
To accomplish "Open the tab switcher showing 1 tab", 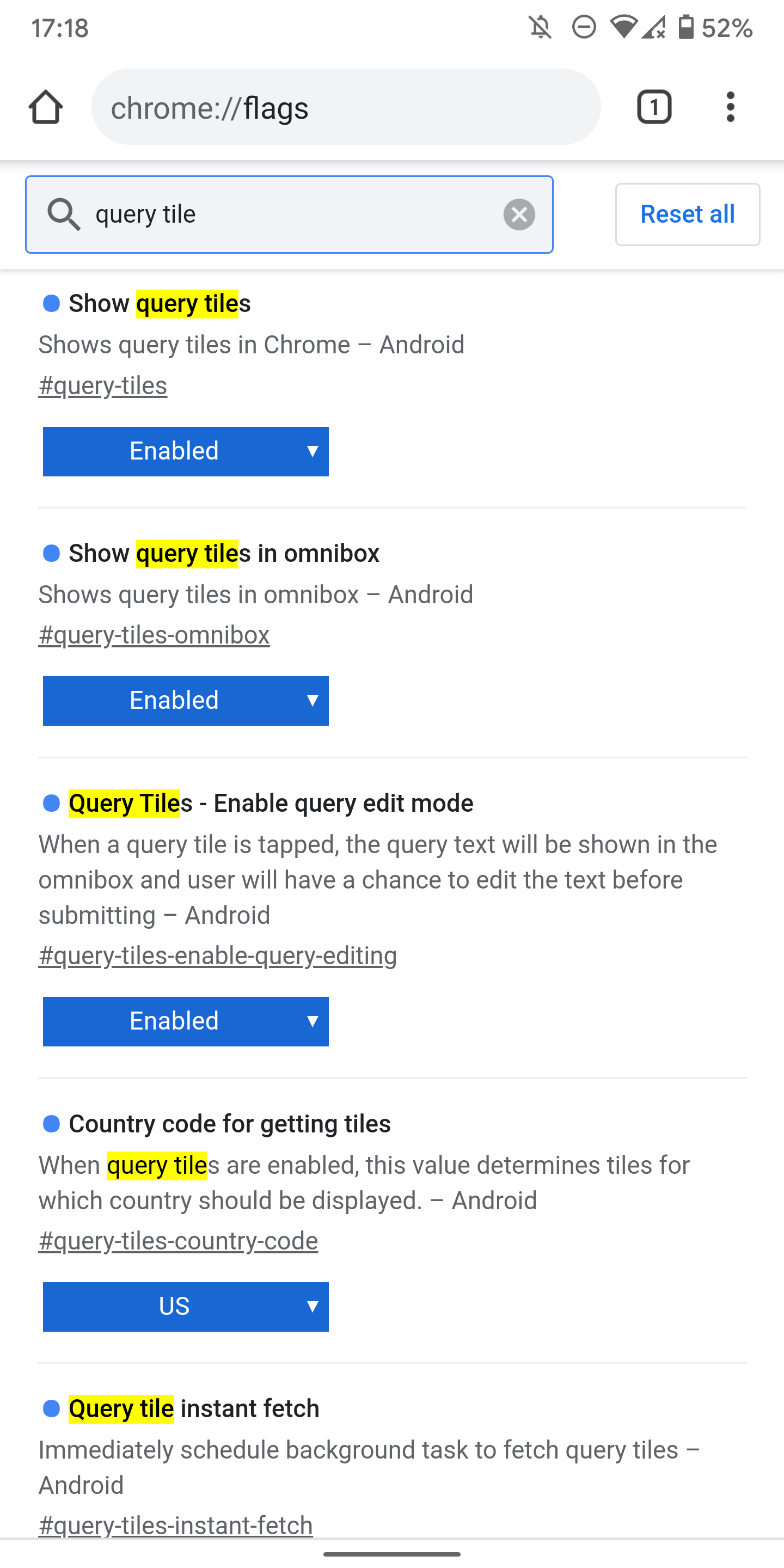I will point(654,107).
